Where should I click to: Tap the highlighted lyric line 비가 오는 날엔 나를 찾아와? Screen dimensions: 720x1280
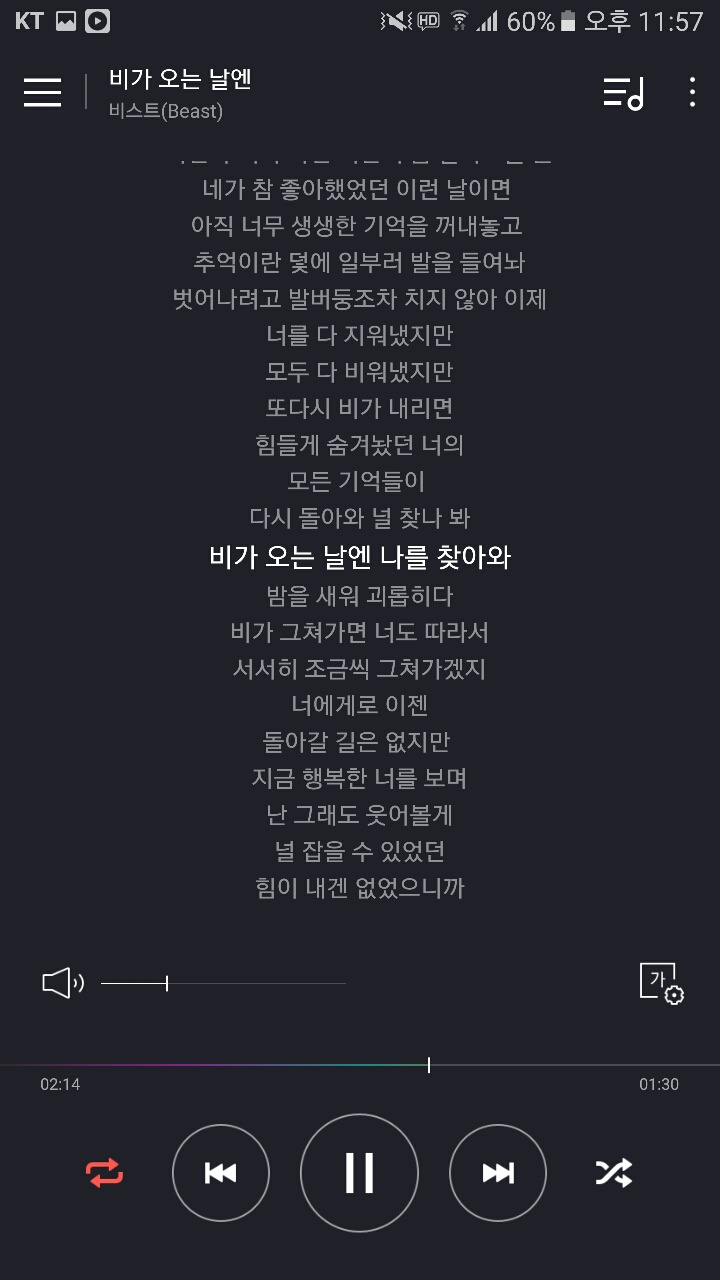[x=360, y=556]
